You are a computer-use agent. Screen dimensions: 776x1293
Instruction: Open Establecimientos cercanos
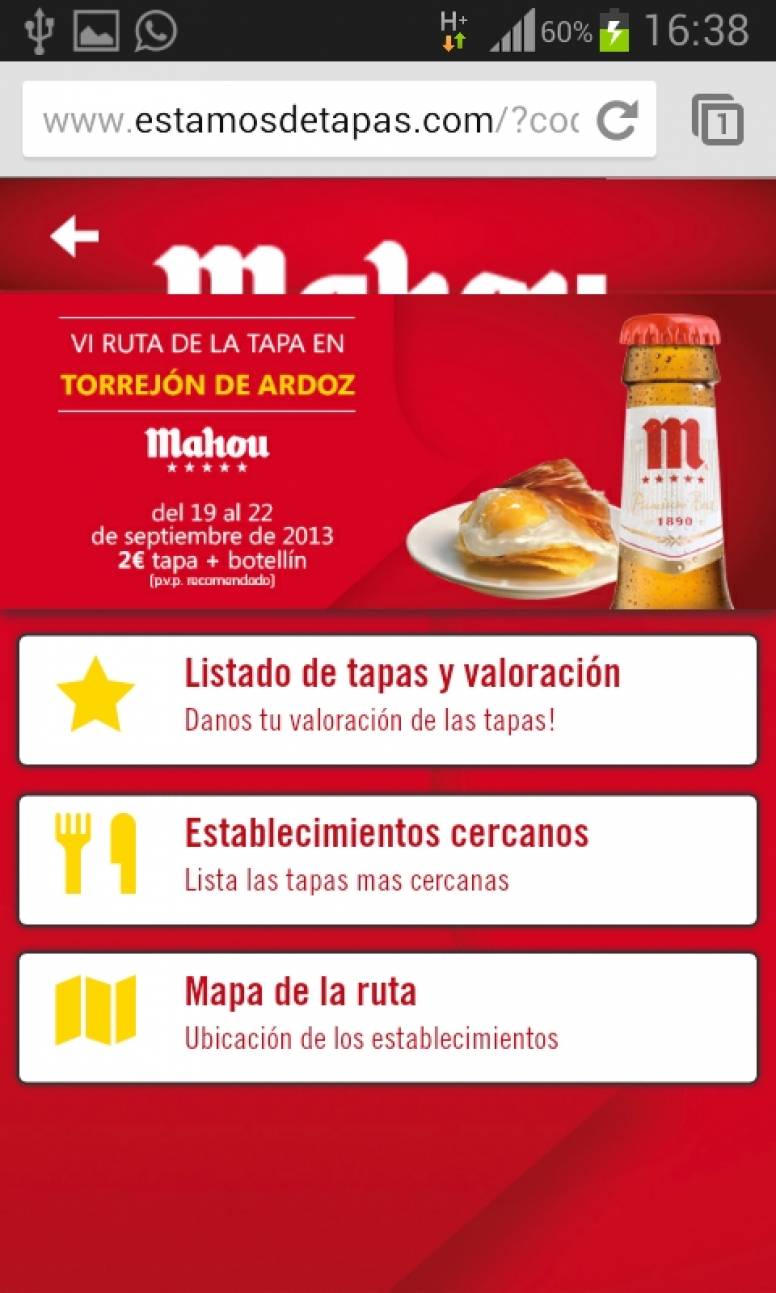[388, 860]
